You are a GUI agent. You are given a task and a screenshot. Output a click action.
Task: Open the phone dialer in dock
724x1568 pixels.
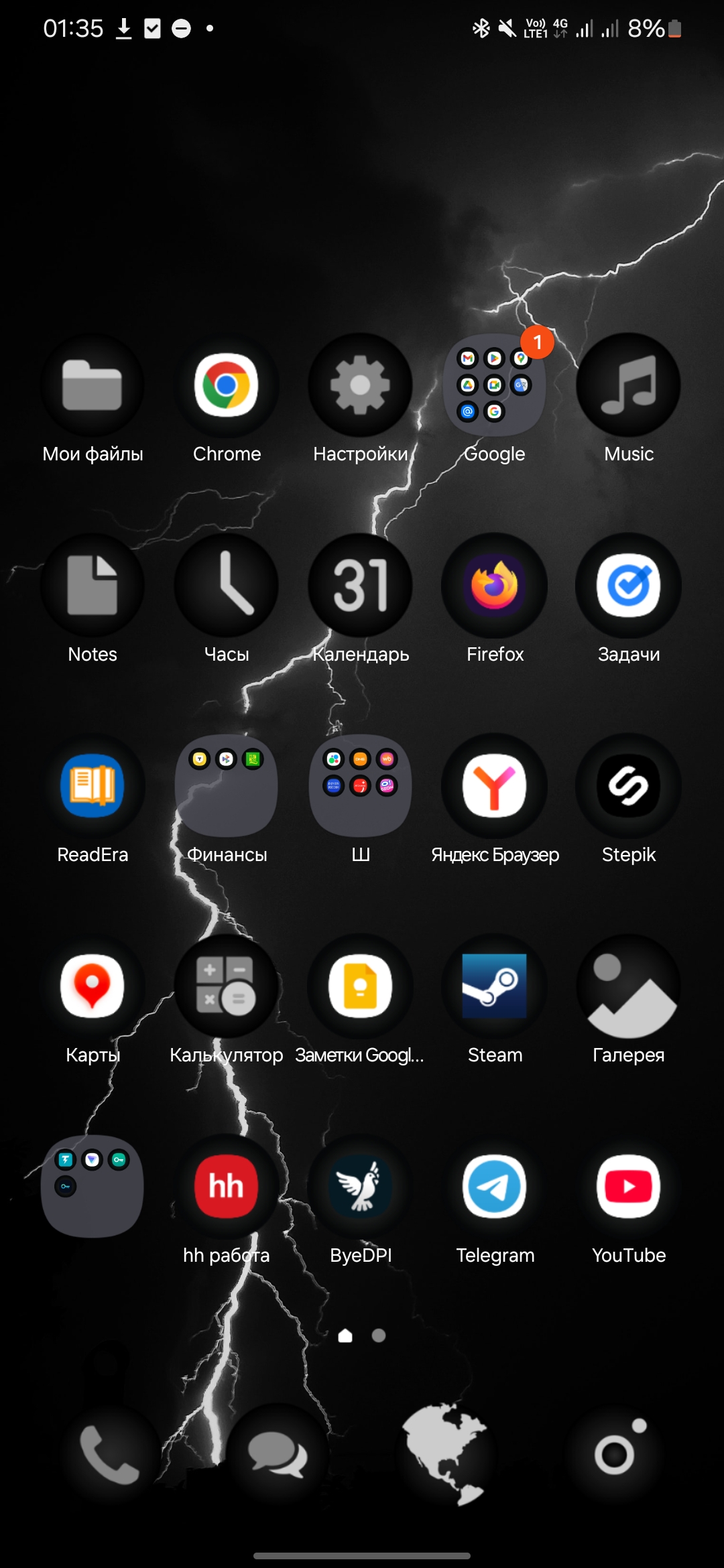click(111, 1454)
